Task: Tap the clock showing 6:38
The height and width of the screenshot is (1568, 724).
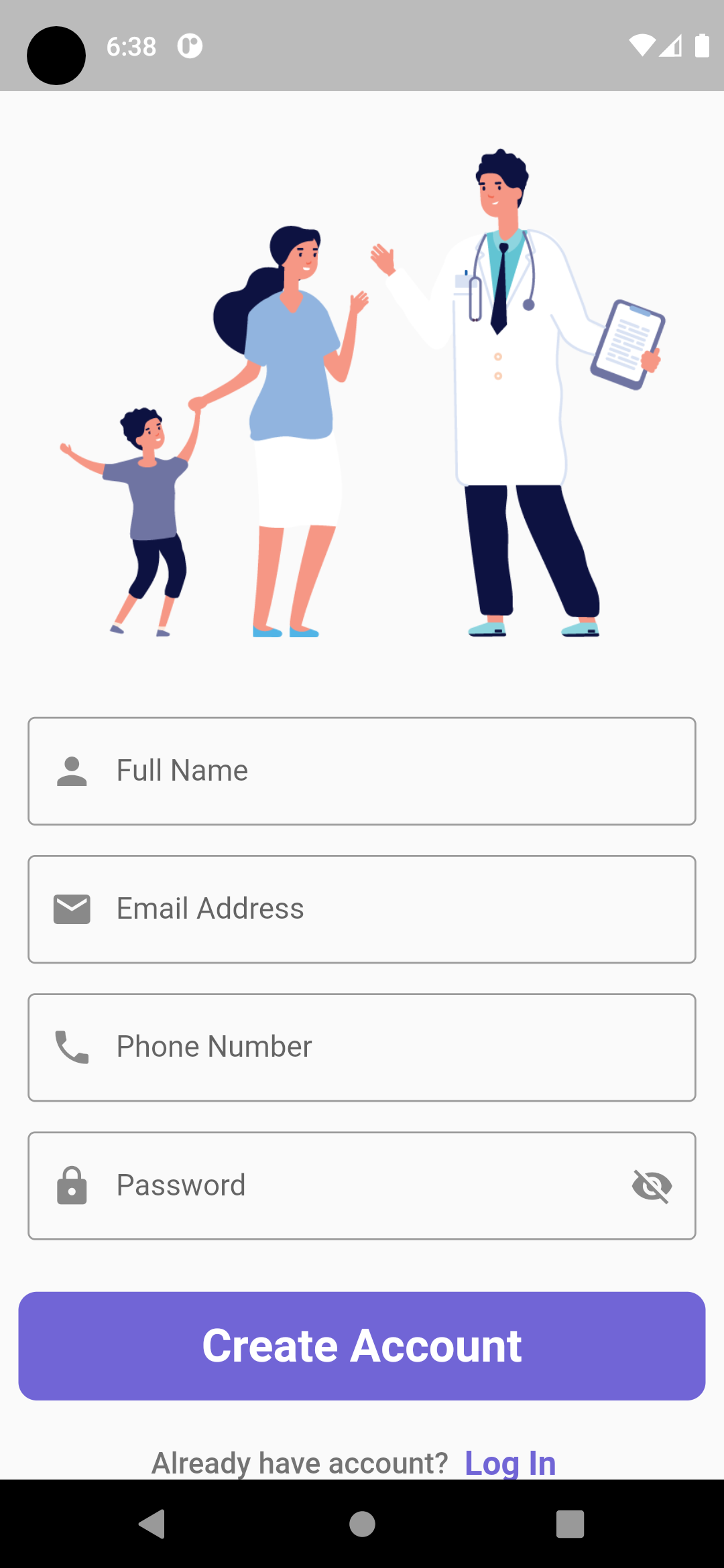Action: click(x=131, y=46)
